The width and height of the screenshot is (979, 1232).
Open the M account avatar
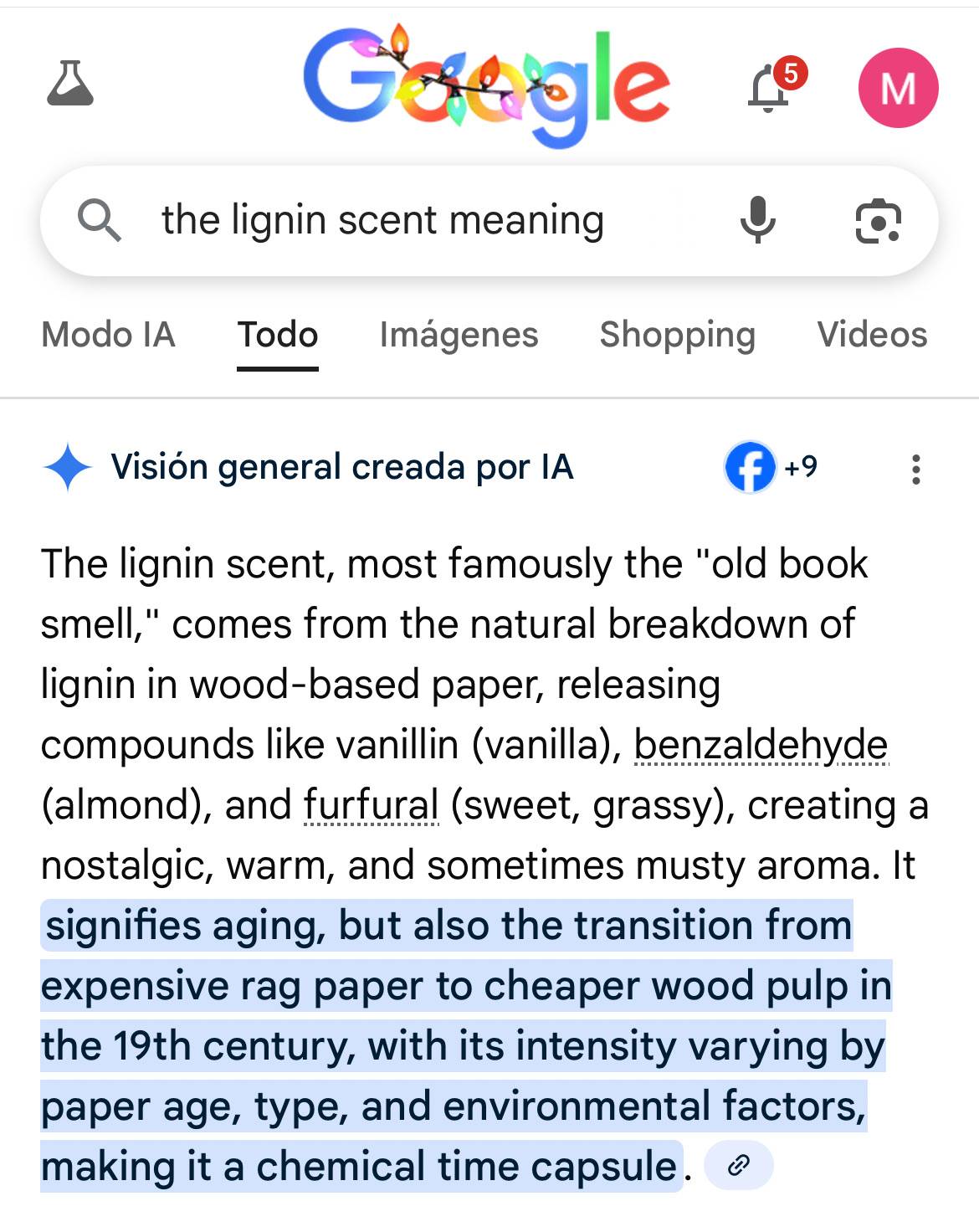tap(898, 88)
